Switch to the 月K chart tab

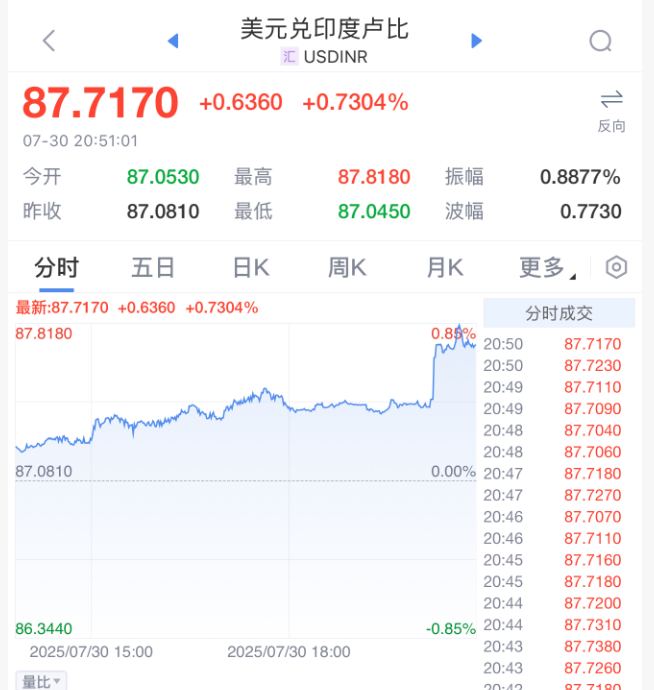click(444, 267)
